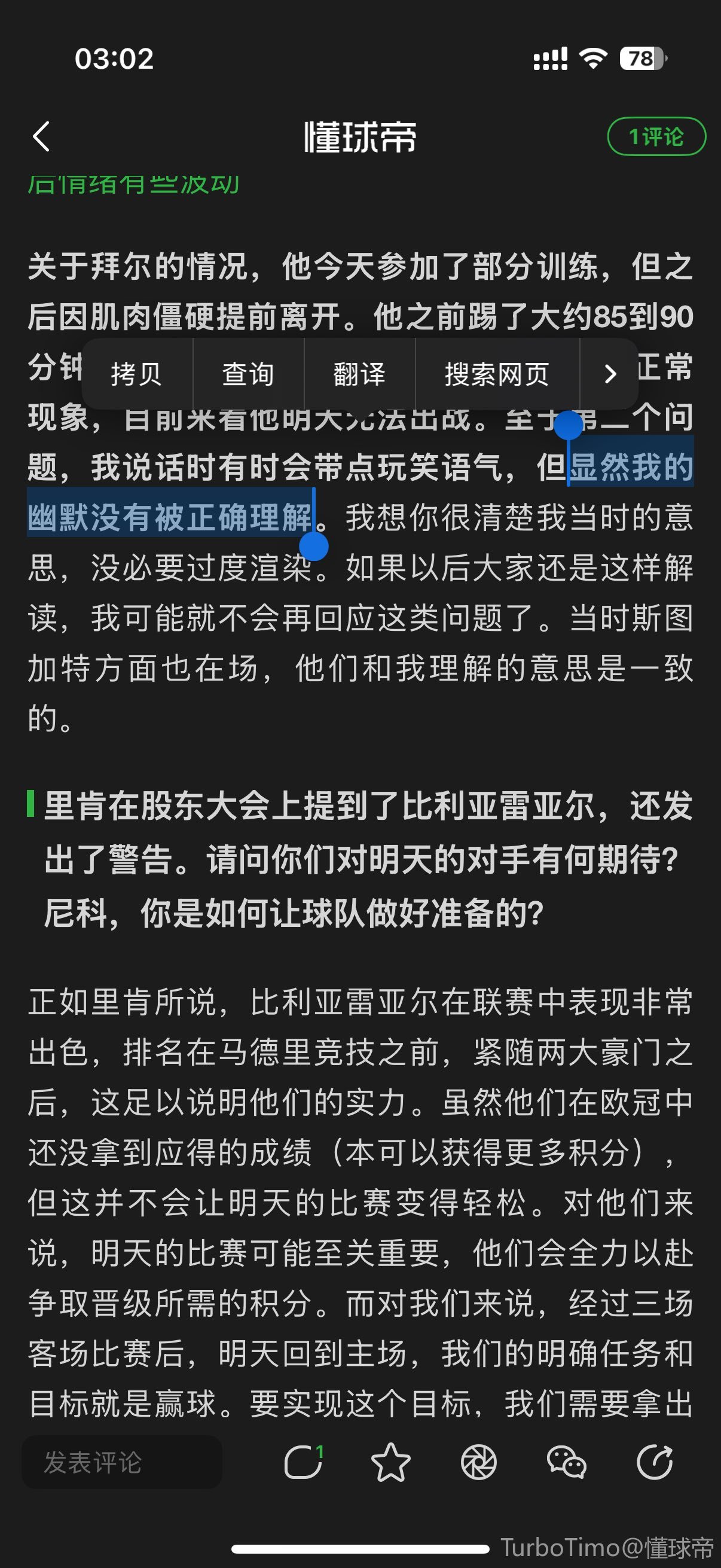
Task: Show more text selection options
Action: 610,374
